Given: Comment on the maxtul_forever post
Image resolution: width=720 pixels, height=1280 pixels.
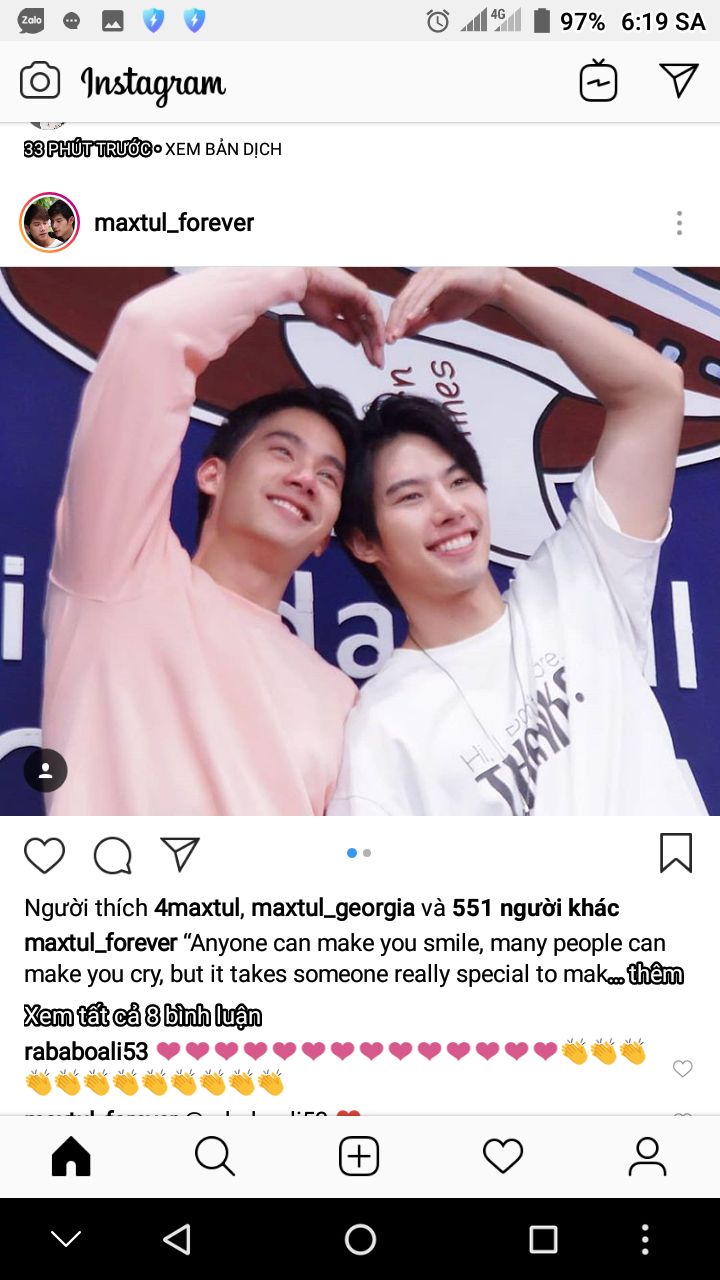Looking at the screenshot, I should click(x=113, y=855).
